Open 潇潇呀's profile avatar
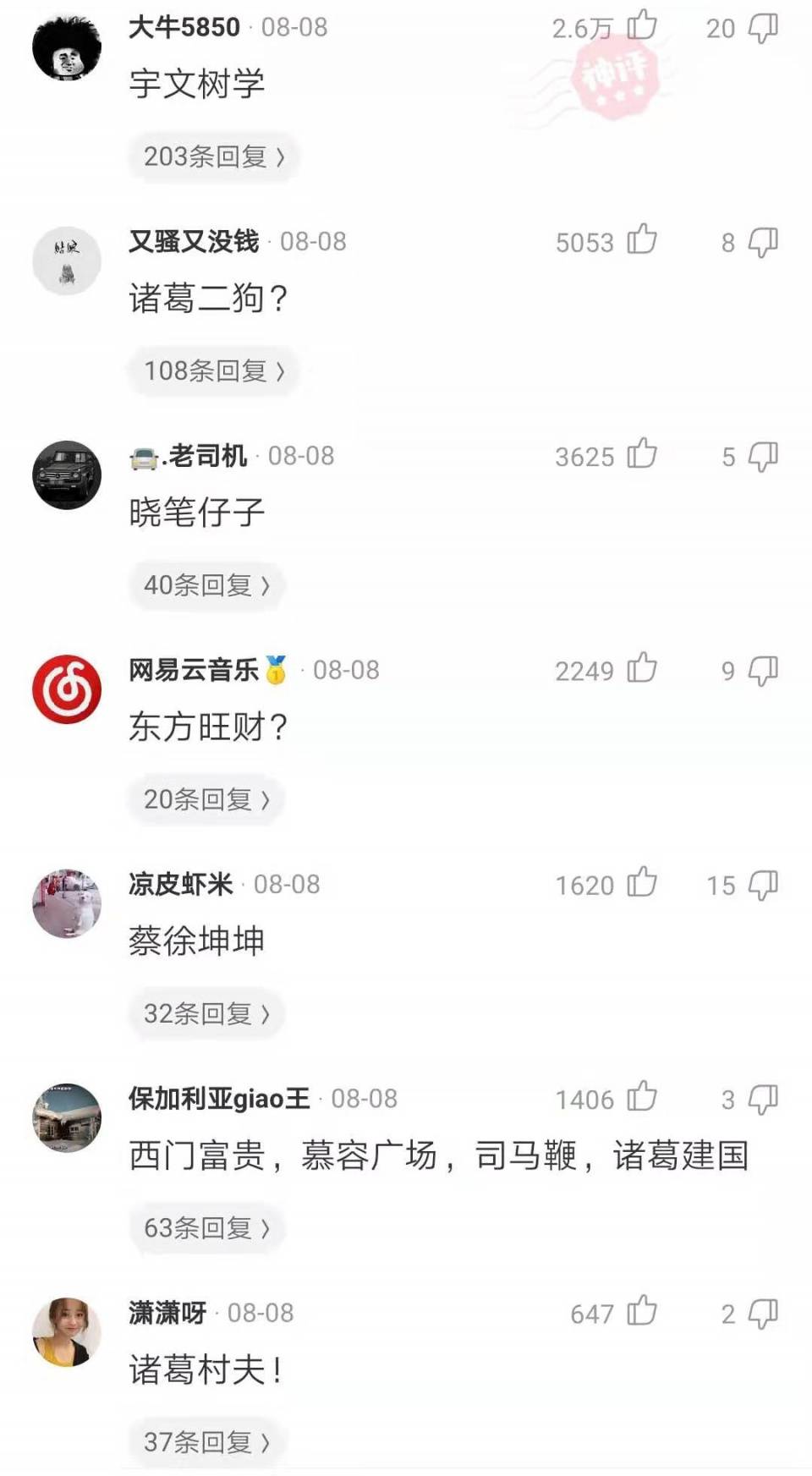 click(67, 1331)
